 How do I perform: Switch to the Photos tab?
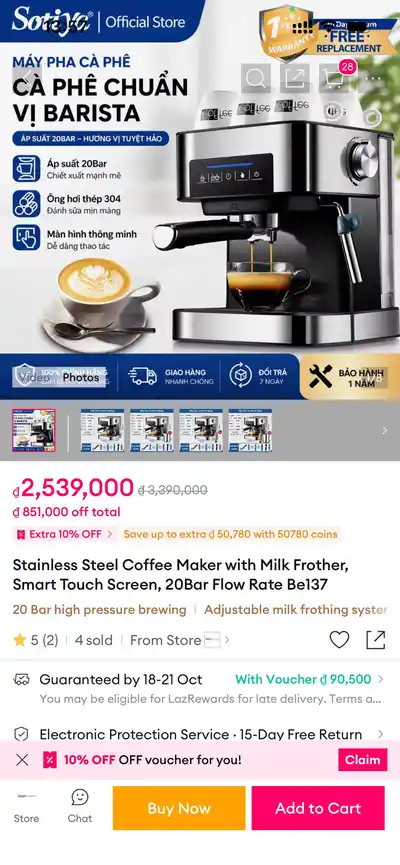[81, 377]
